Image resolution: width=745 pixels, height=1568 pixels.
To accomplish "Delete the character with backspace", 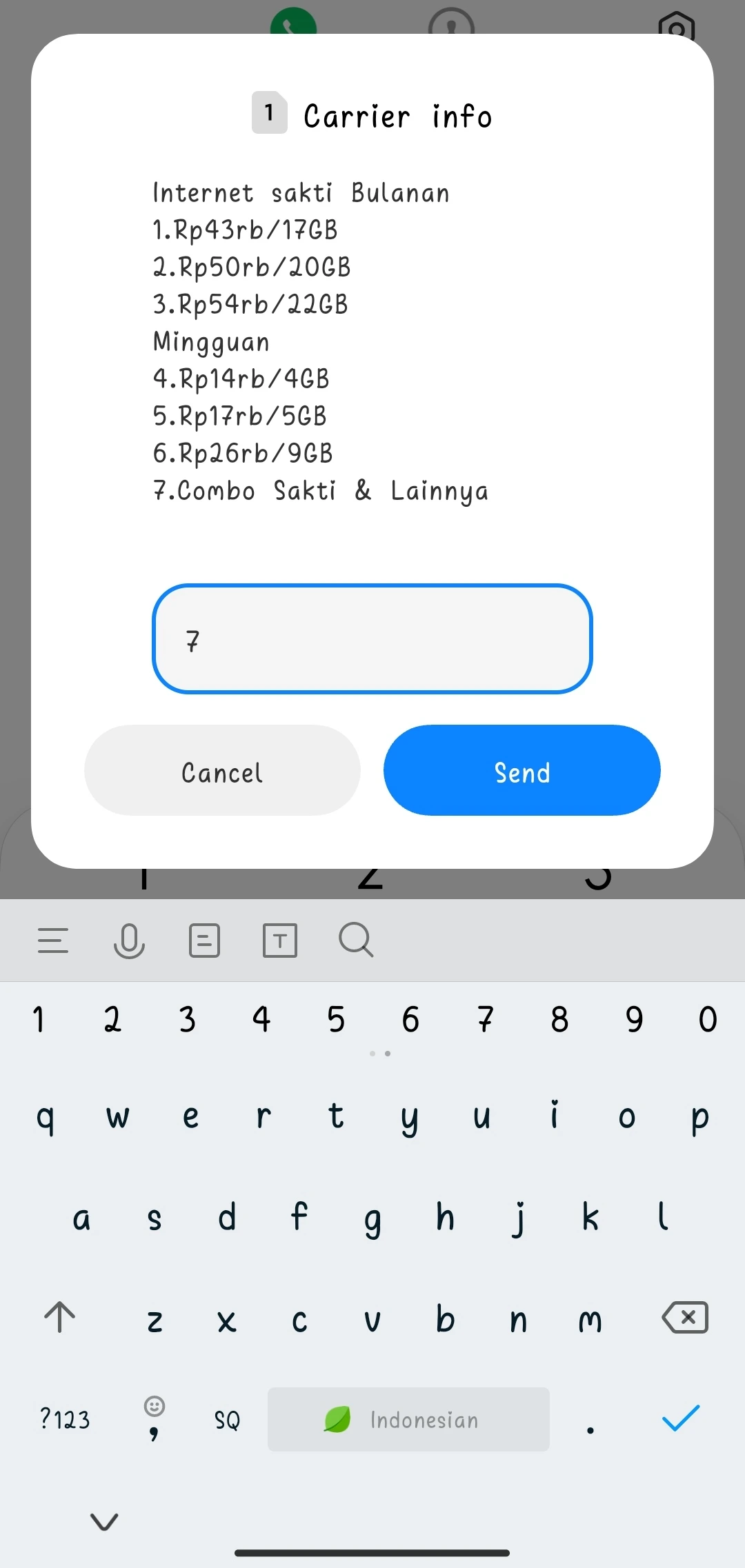I will (x=685, y=1318).
